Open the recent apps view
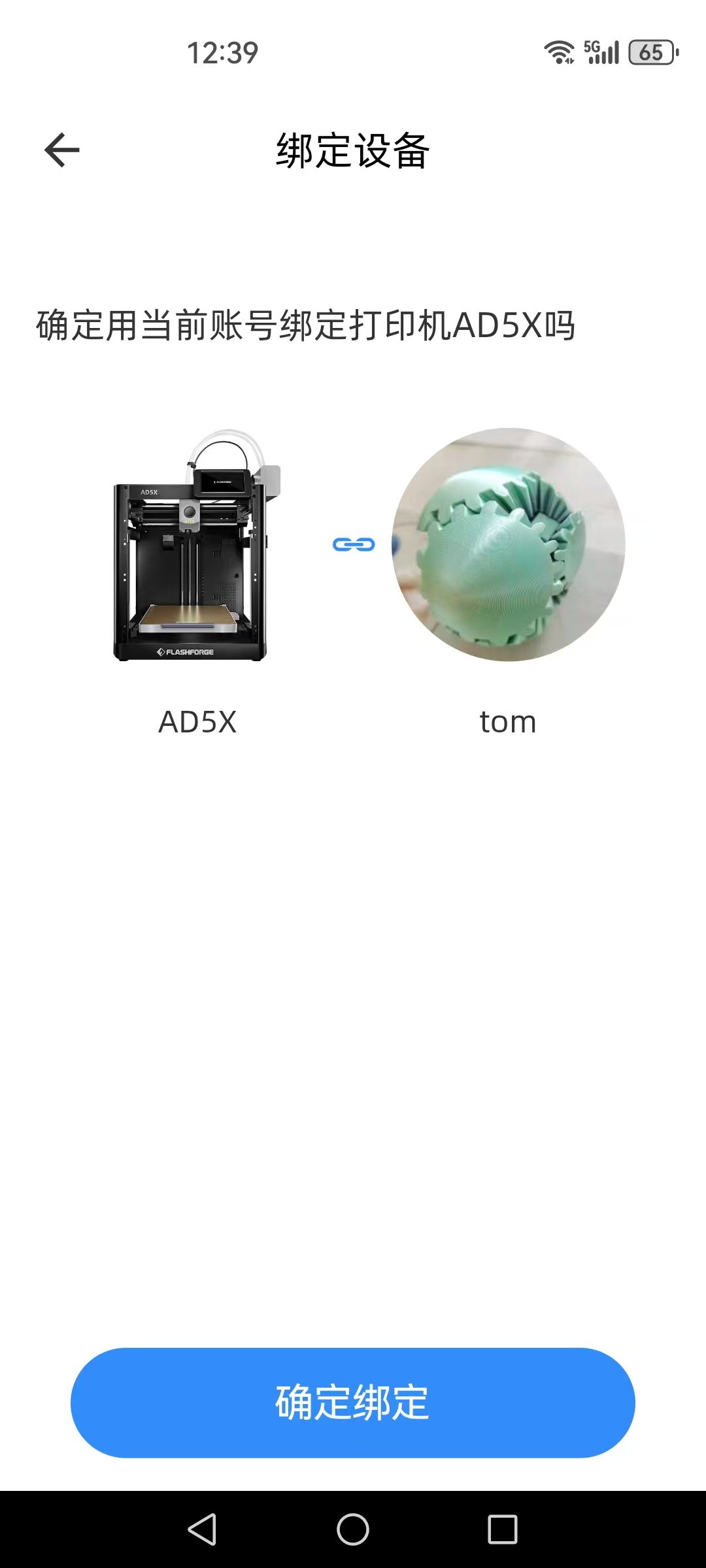 (x=502, y=1529)
